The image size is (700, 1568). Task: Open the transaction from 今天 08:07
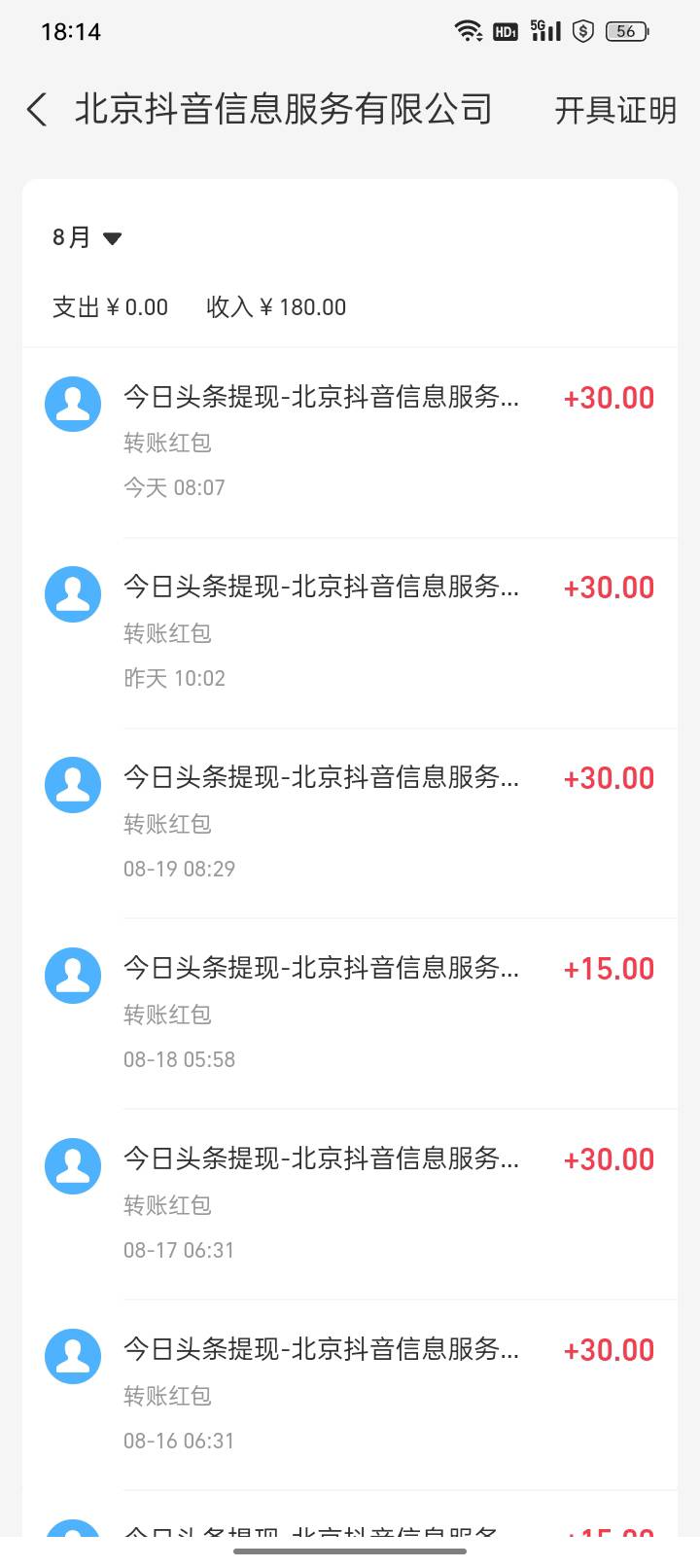point(350,443)
